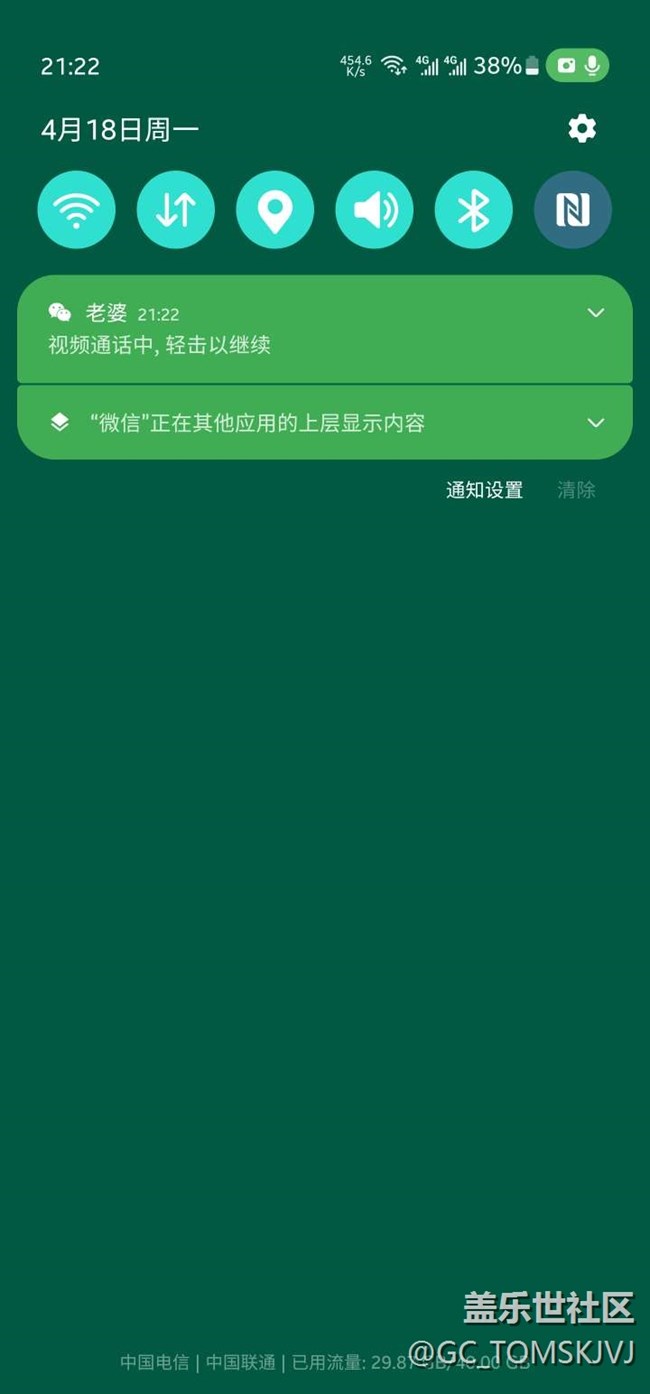Toggle the Wi-Fi quick setting
This screenshot has height=1394, width=650.
[76, 210]
